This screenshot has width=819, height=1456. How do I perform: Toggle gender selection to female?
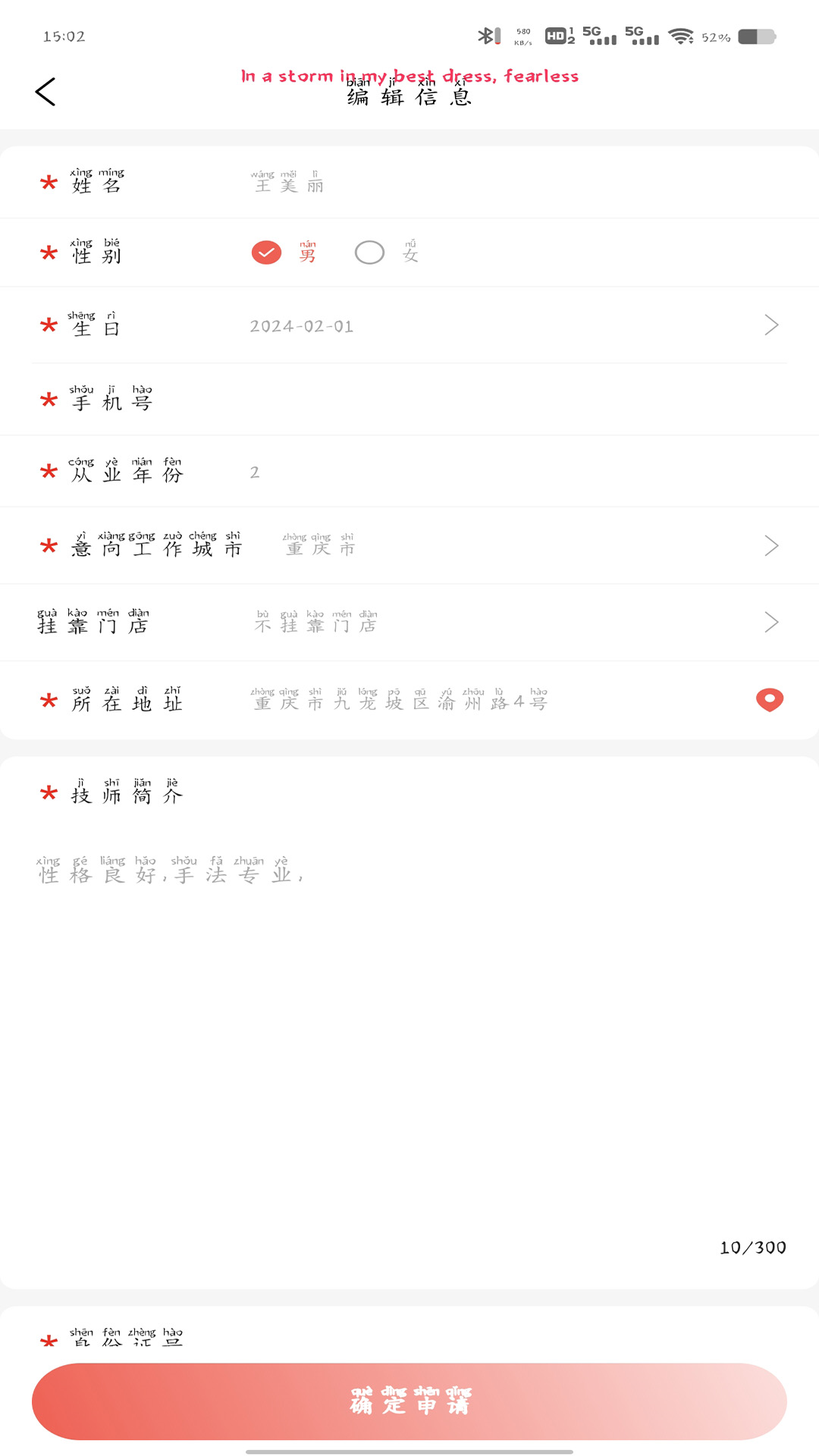click(370, 252)
